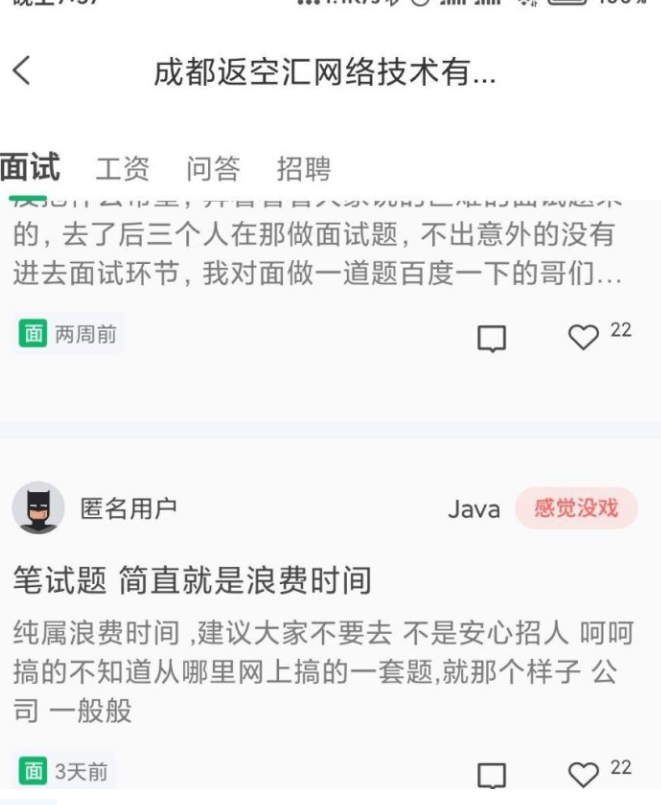Go back using the top-left arrow
661x805 pixels.
(x=22, y=71)
